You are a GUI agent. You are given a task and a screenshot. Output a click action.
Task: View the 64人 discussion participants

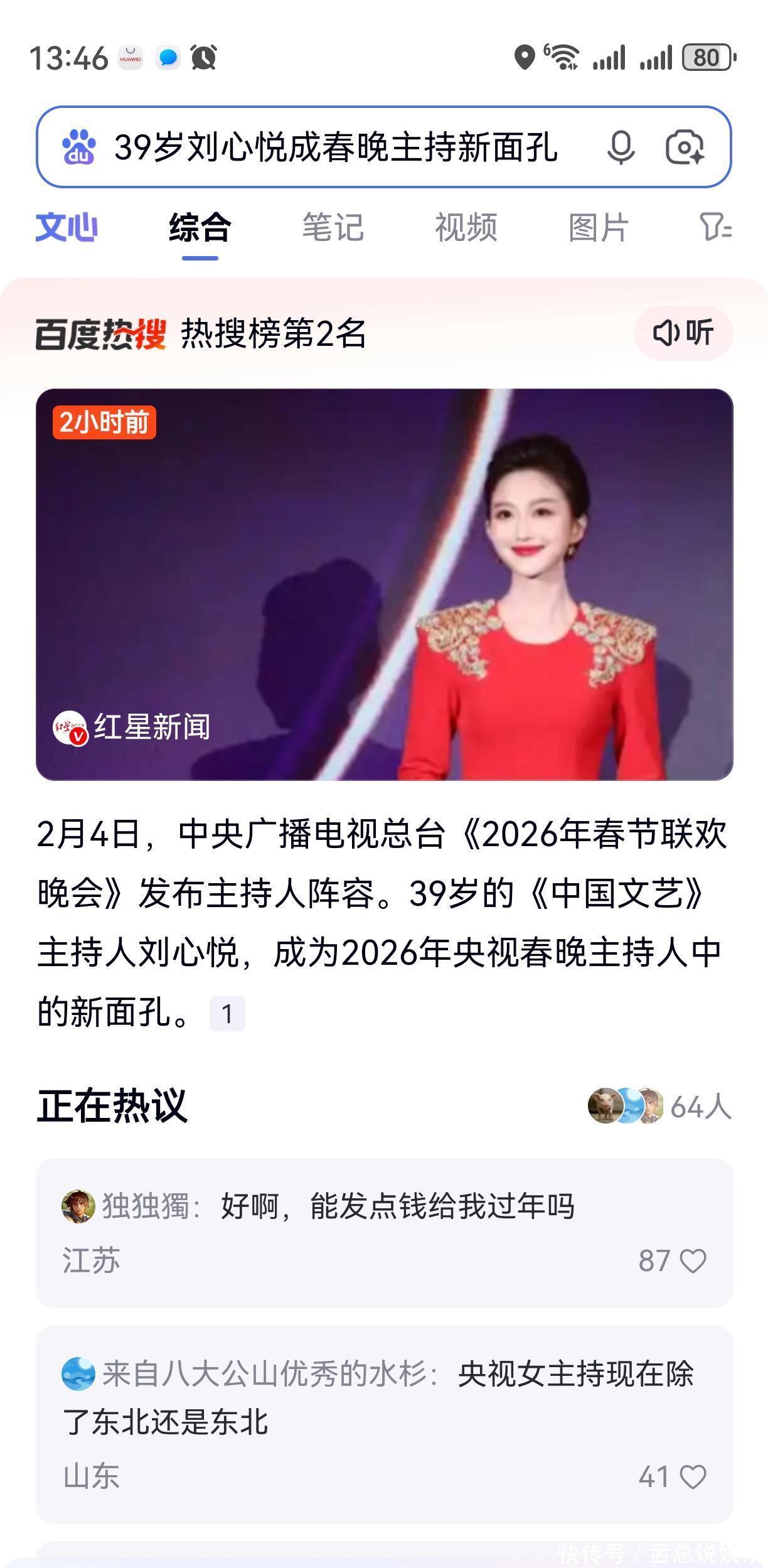coord(659,1106)
